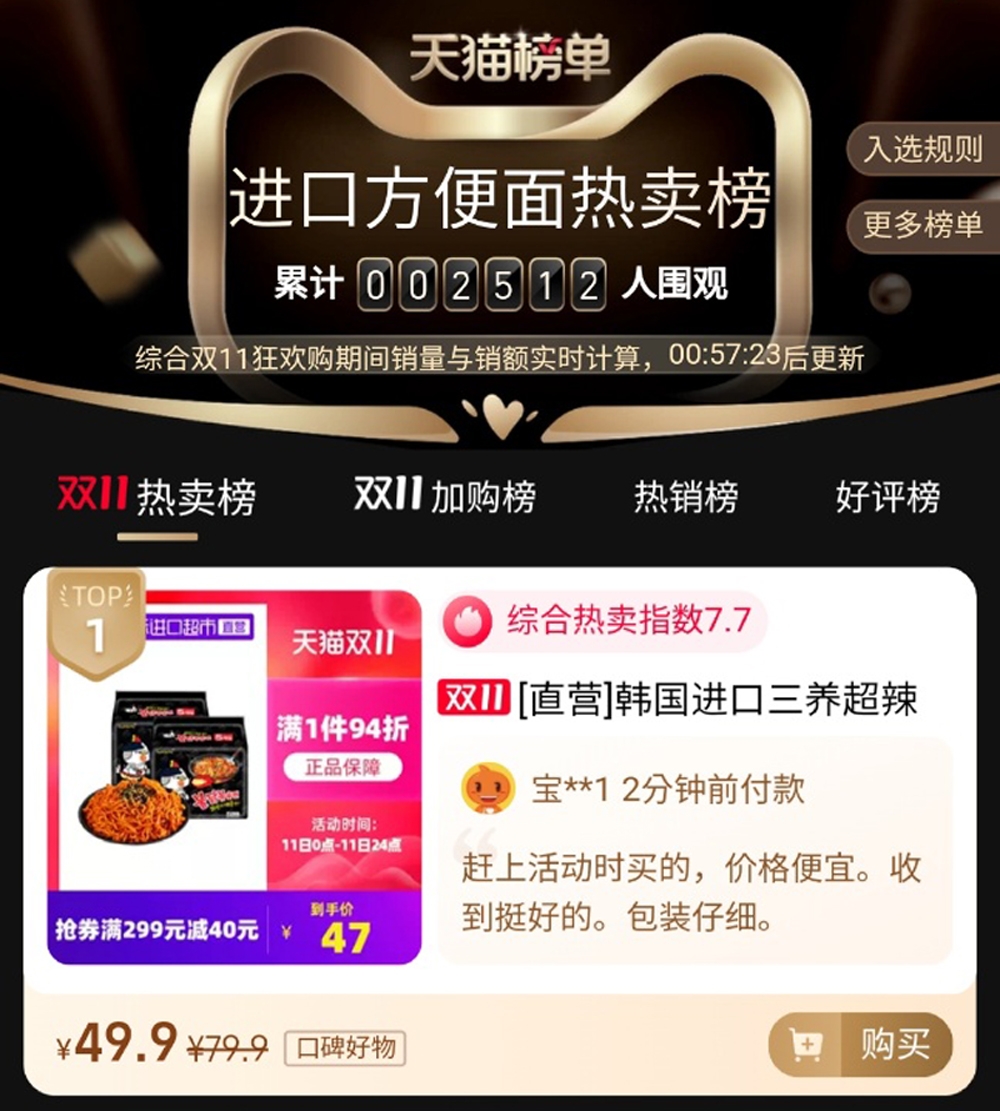Viewport: 1000px width, 1111px height.
Task: Switch to the 双11加购榜 tab
Action: (x=445, y=497)
